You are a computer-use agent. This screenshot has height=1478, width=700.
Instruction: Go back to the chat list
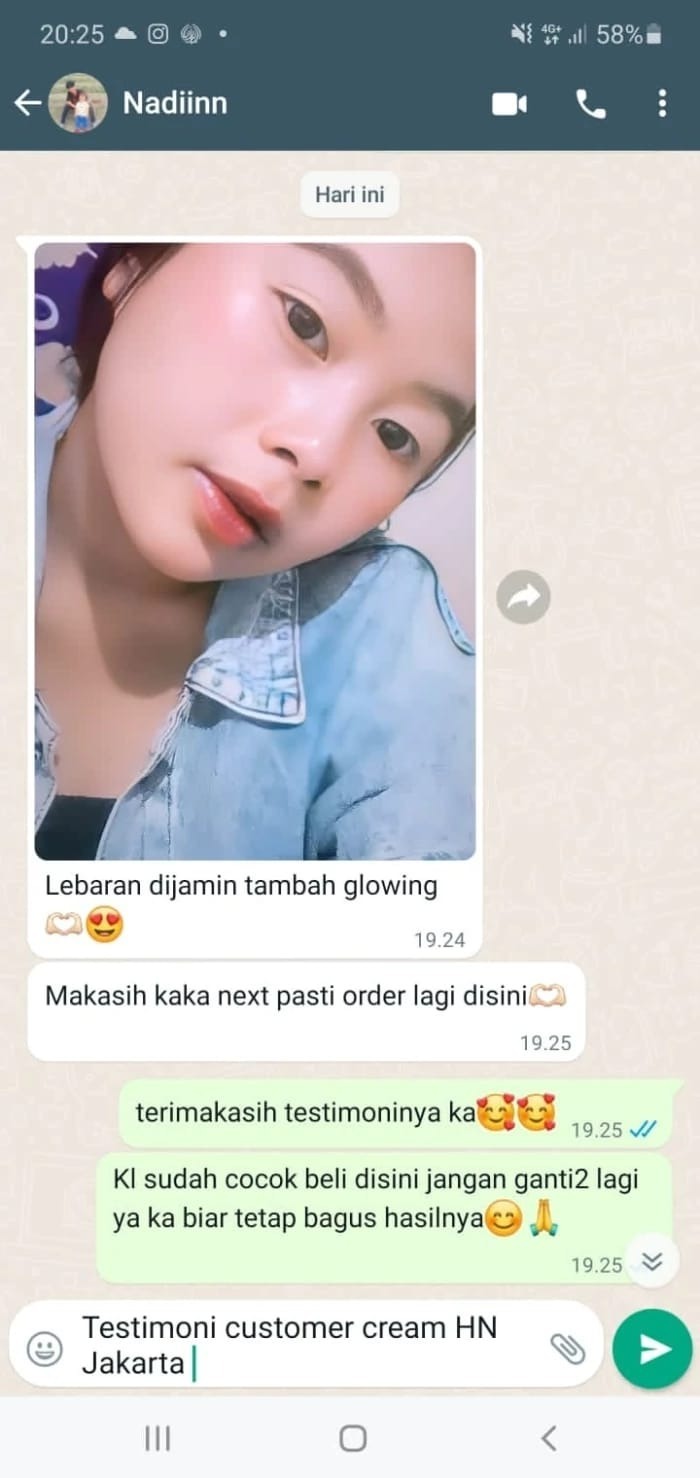[x=27, y=103]
